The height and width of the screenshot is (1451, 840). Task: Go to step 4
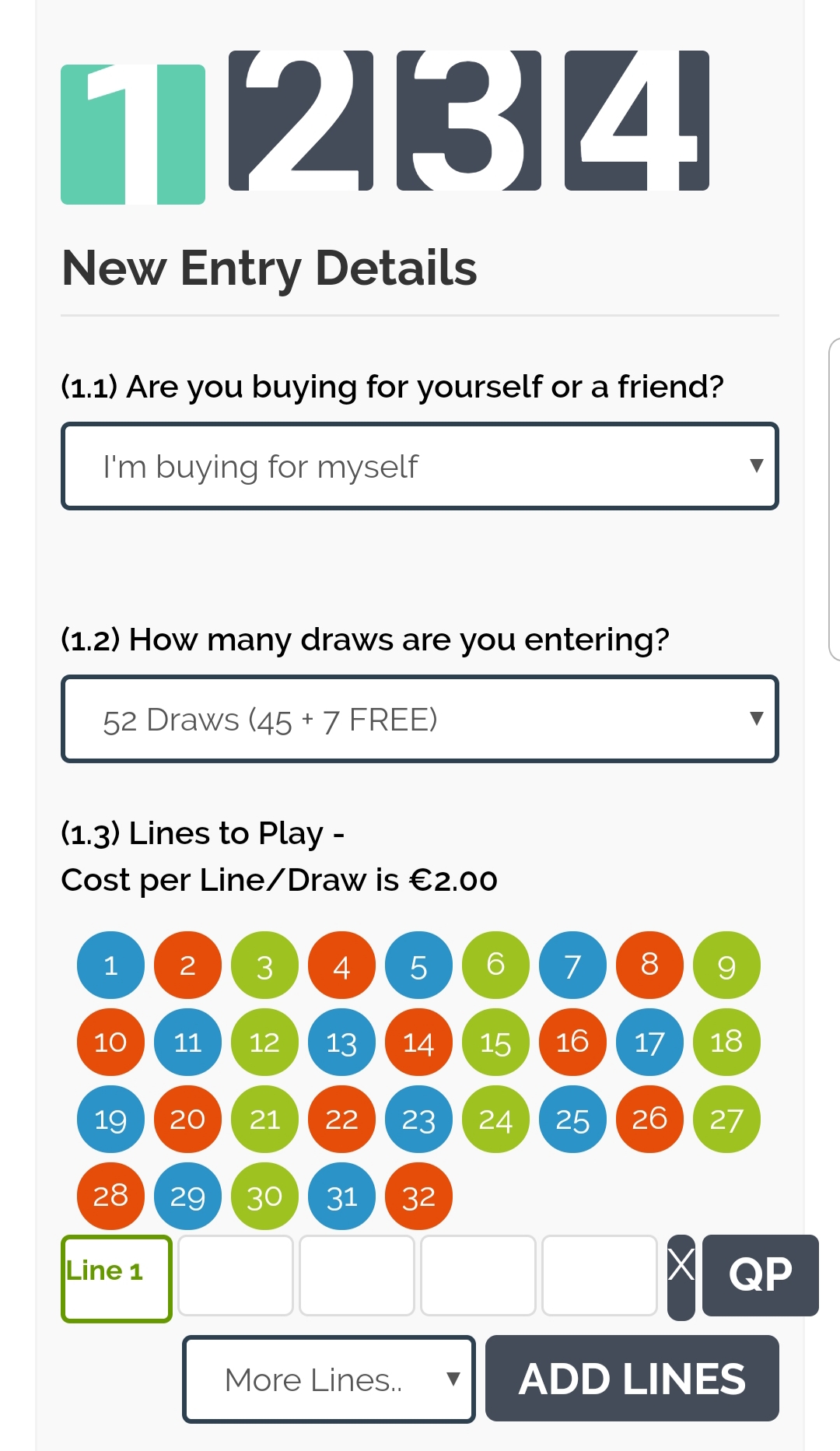636,121
